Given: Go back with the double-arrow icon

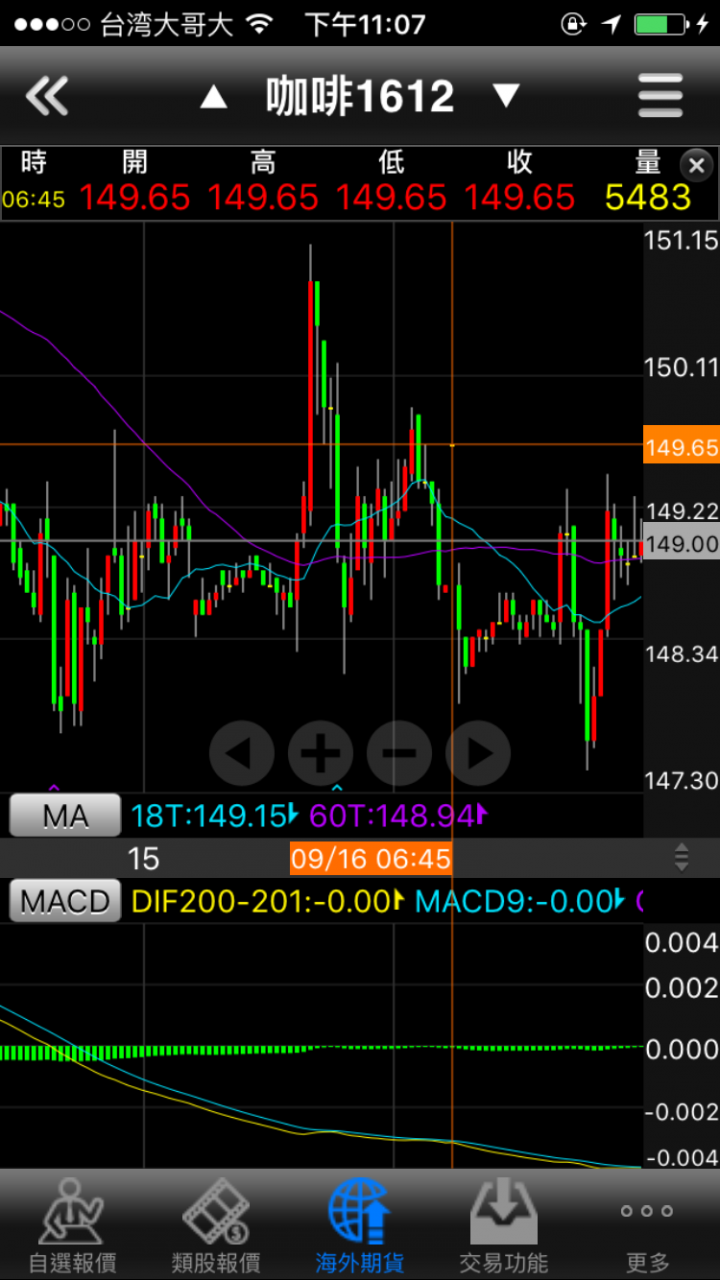Looking at the screenshot, I should [x=47, y=97].
